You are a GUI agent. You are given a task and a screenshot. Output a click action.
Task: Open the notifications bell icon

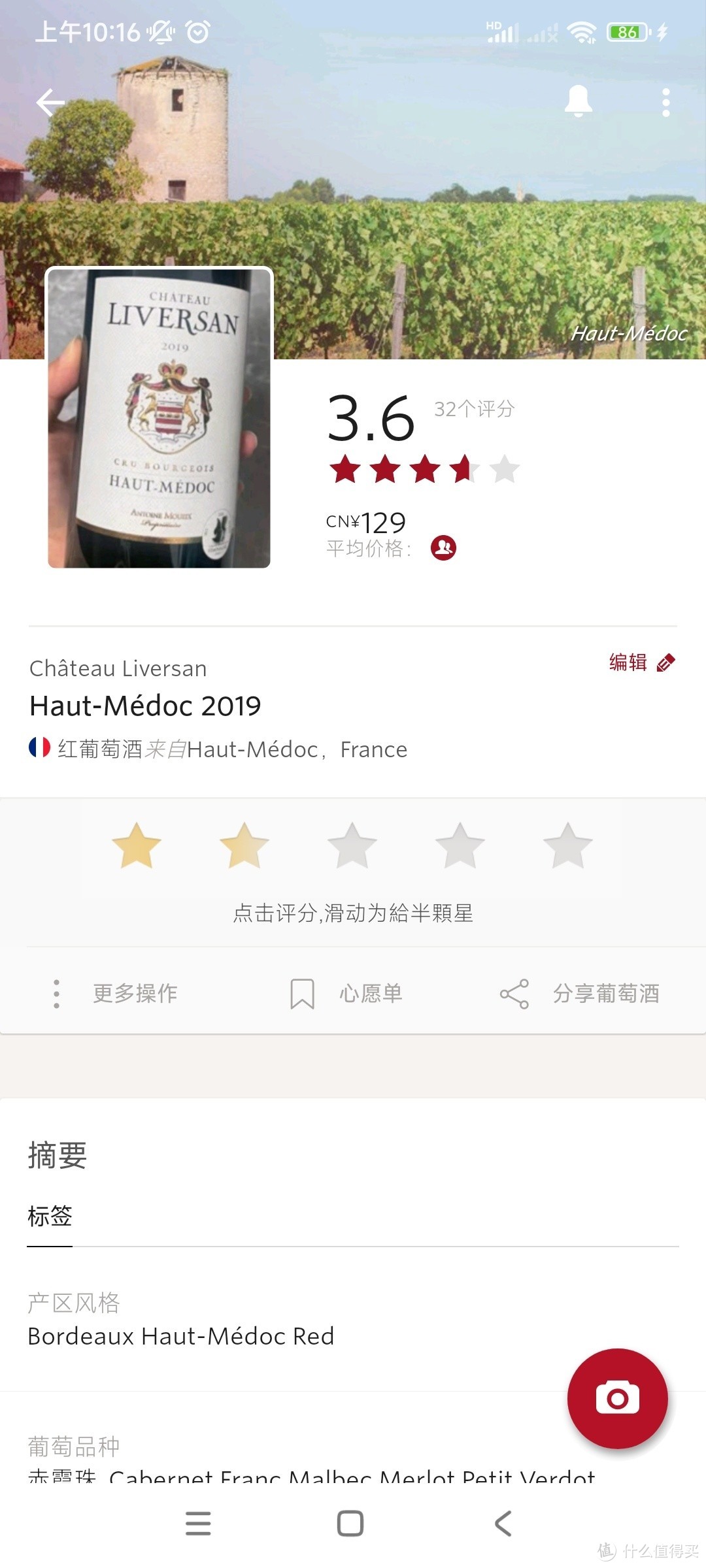point(578,101)
